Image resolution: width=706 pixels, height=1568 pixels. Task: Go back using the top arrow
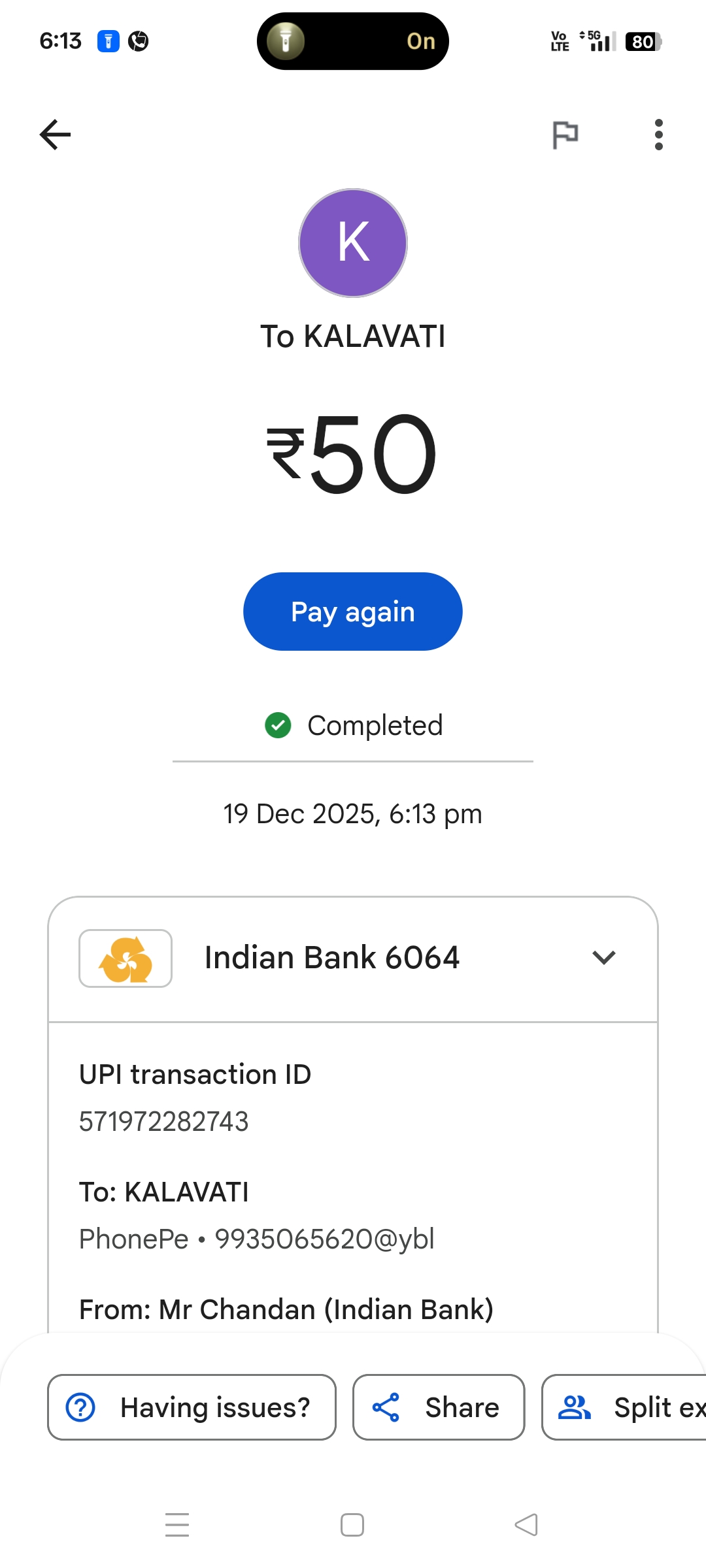[x=56, y=135]
